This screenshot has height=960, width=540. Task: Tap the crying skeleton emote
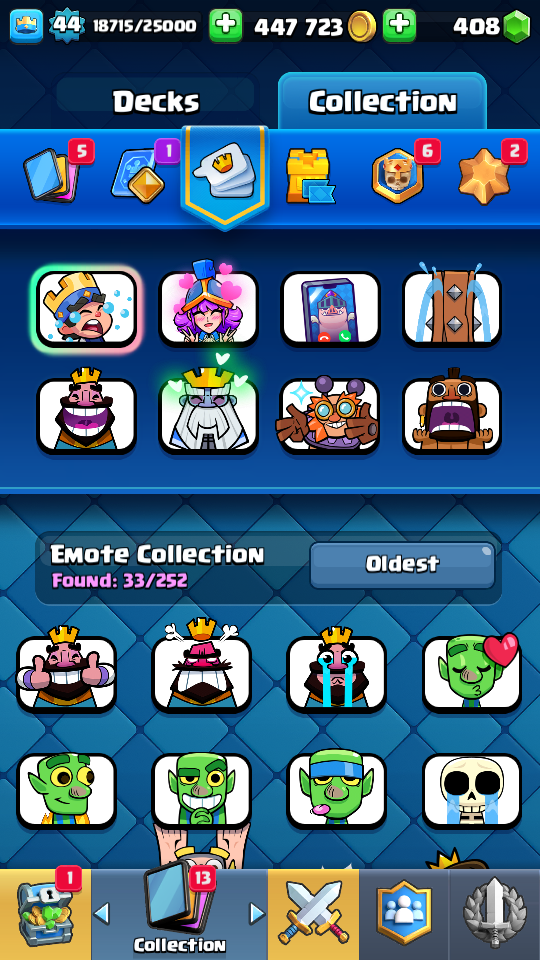pyautogui.click(x=472, y=790)
